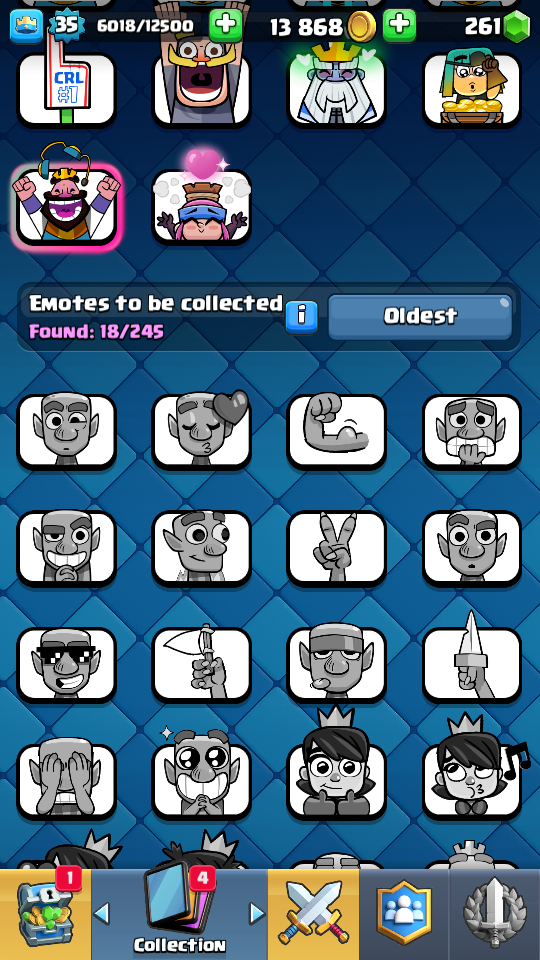The height and width of the screenshot is (960, 540).
Task: Change sorting with the Oldest button
Action: 420,317
